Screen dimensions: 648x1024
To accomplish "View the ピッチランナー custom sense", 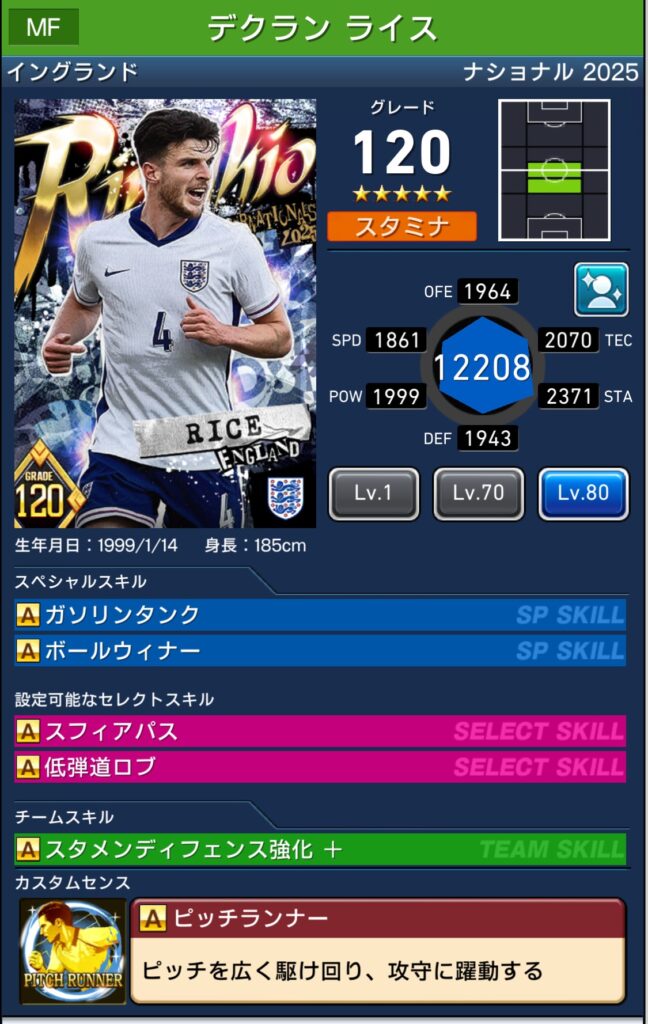I will pyautogui.click(x=377, y=950).
